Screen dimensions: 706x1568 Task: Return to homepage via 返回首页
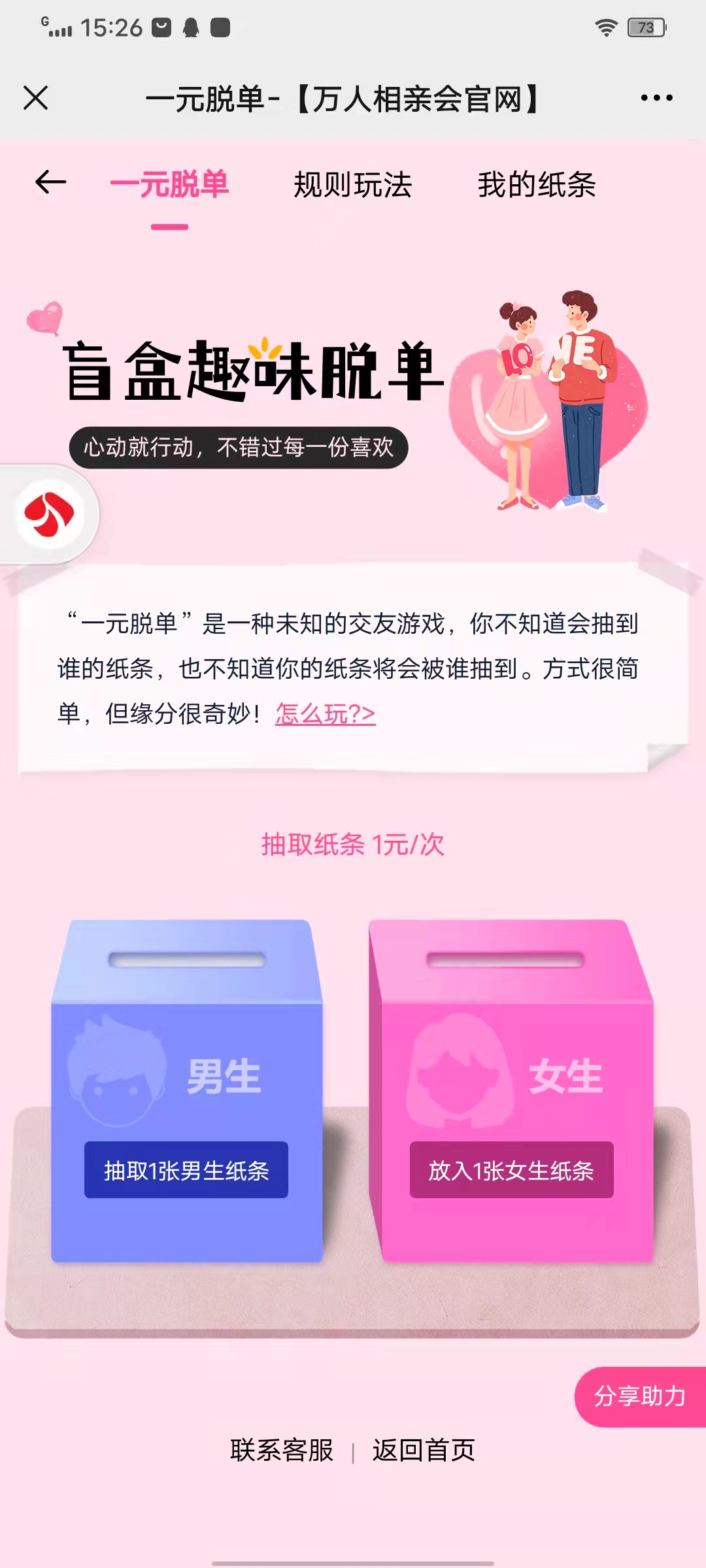424,1450
